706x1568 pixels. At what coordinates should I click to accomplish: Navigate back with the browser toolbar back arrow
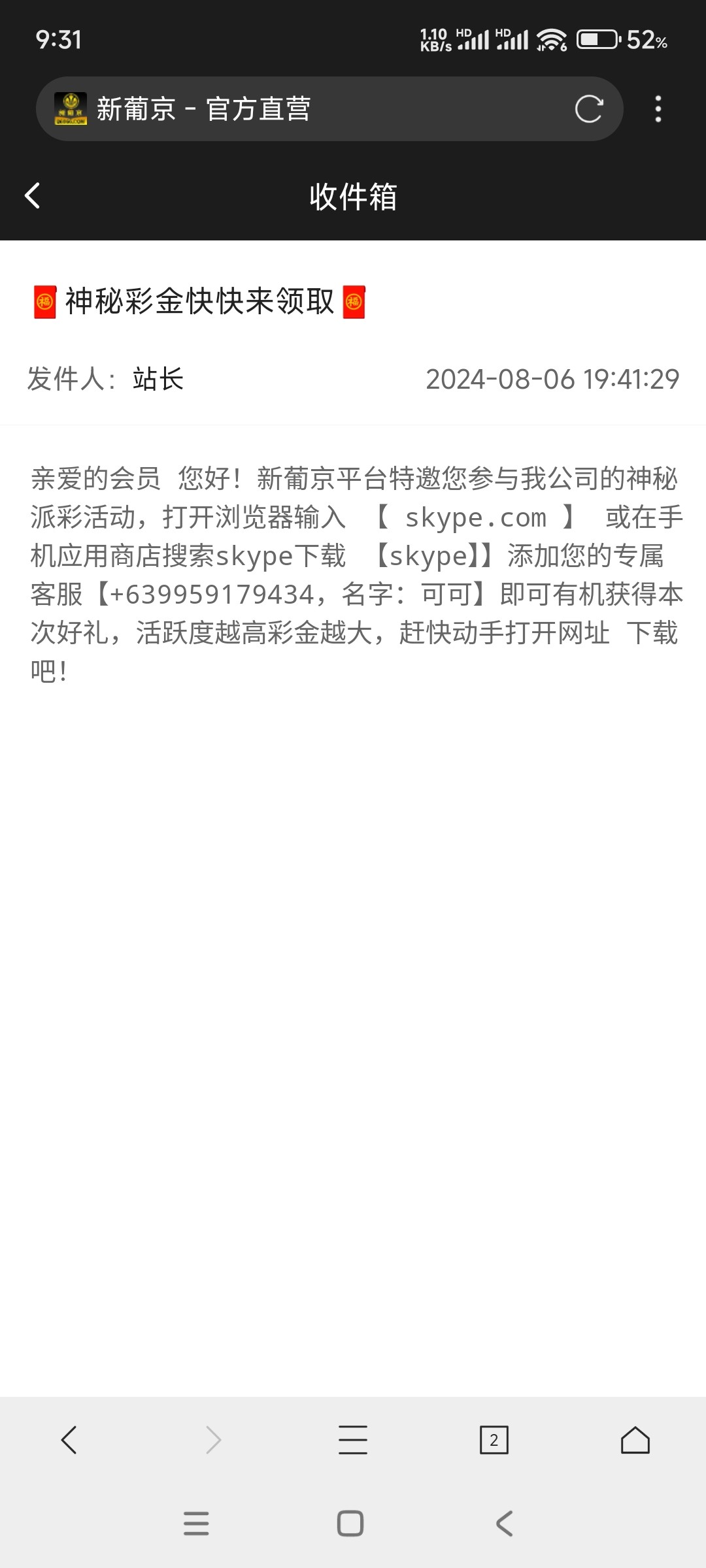pyautogui.click(x=69, y=1440)
